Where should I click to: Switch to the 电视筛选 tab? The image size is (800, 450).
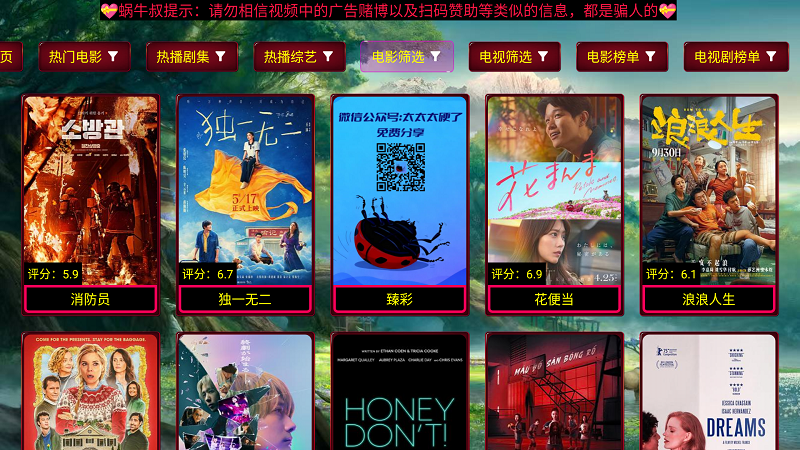(514, 57)
